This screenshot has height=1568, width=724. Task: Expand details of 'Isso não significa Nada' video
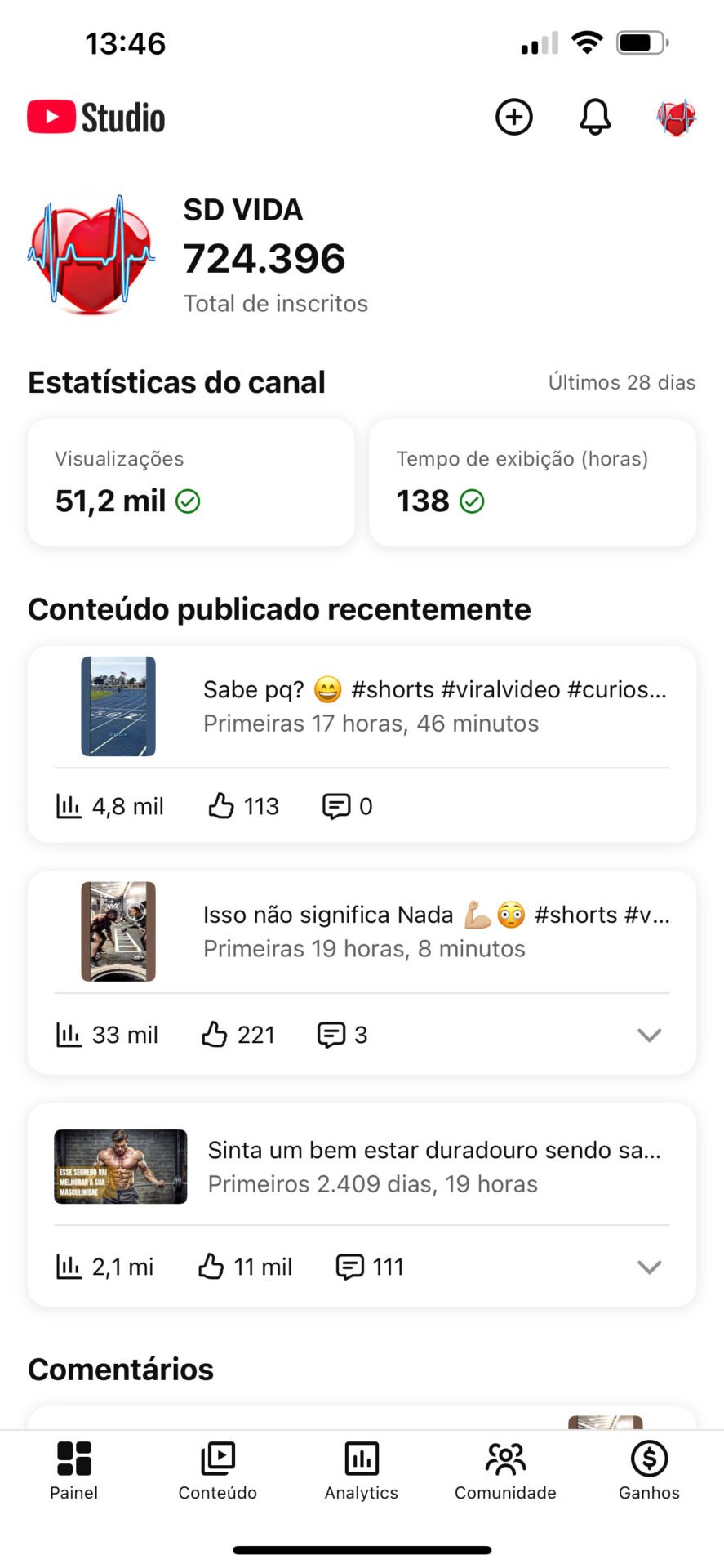(x=649, y=1035)
